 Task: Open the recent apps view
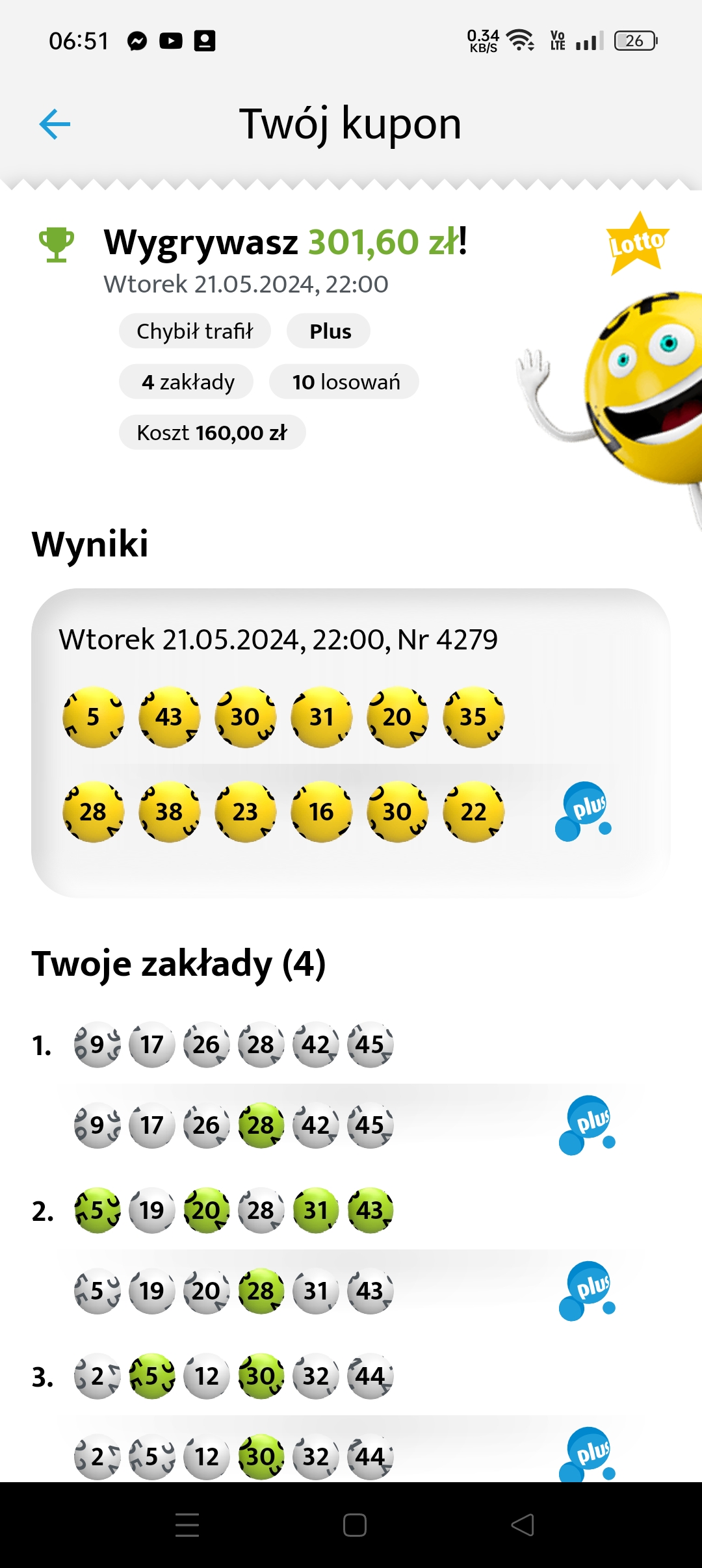187,1525
